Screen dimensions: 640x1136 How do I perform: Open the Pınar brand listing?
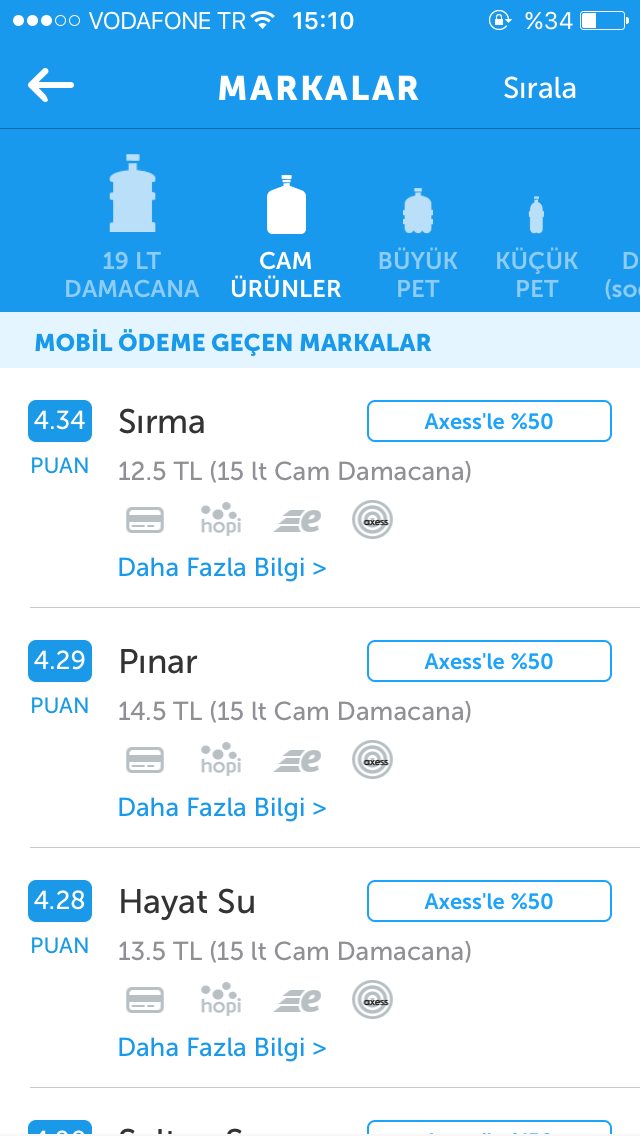coord(158,662)
